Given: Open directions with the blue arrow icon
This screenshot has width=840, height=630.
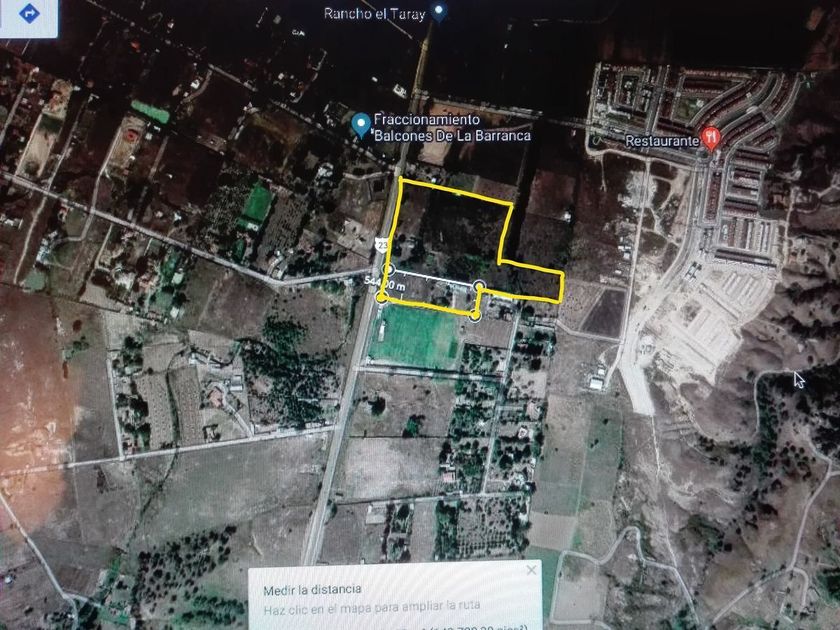Looking at the screenshot, I should coord(27,14).
